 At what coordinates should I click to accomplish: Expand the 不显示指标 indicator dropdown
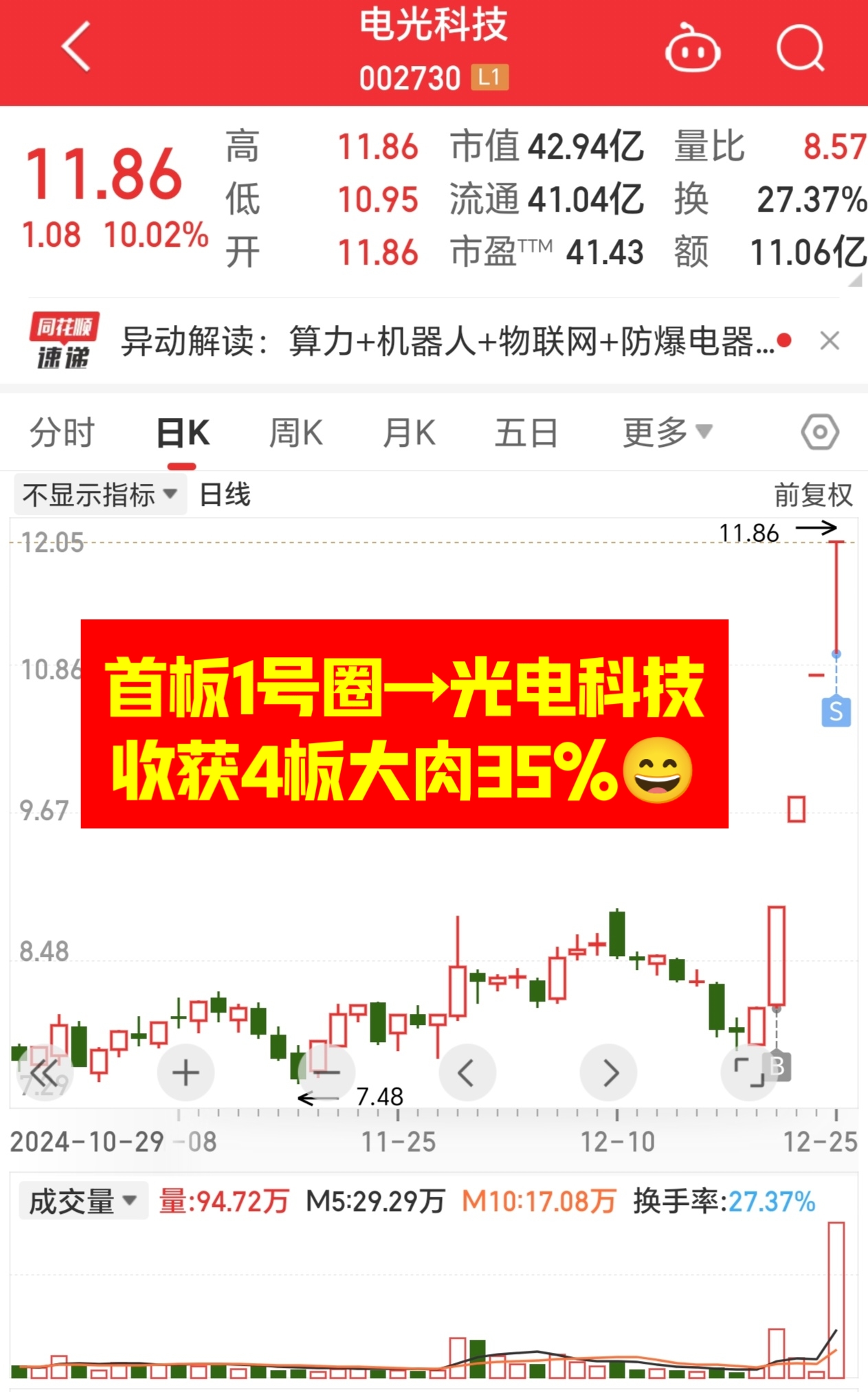pyautogui.click(x=100, y=495)
